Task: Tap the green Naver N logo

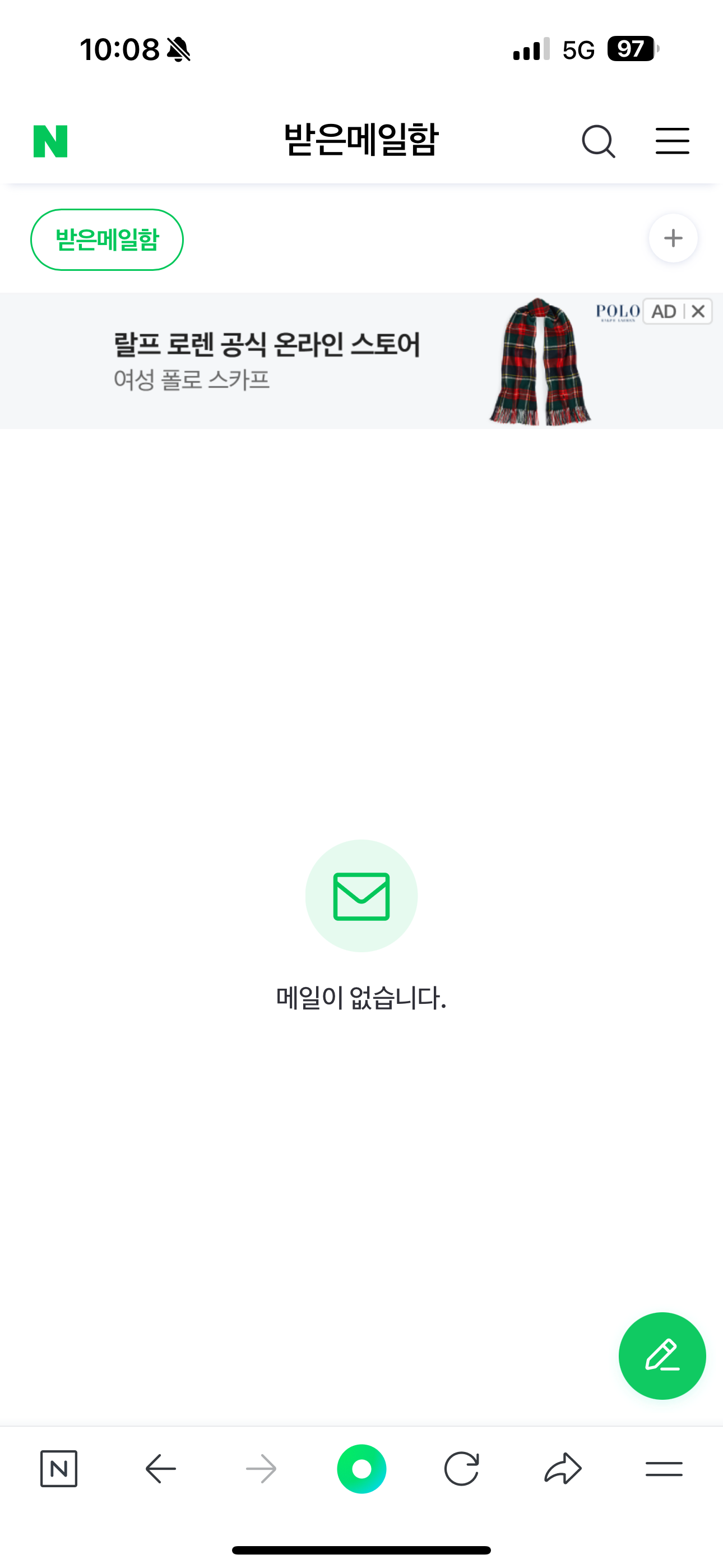Action: coord(50,141)
